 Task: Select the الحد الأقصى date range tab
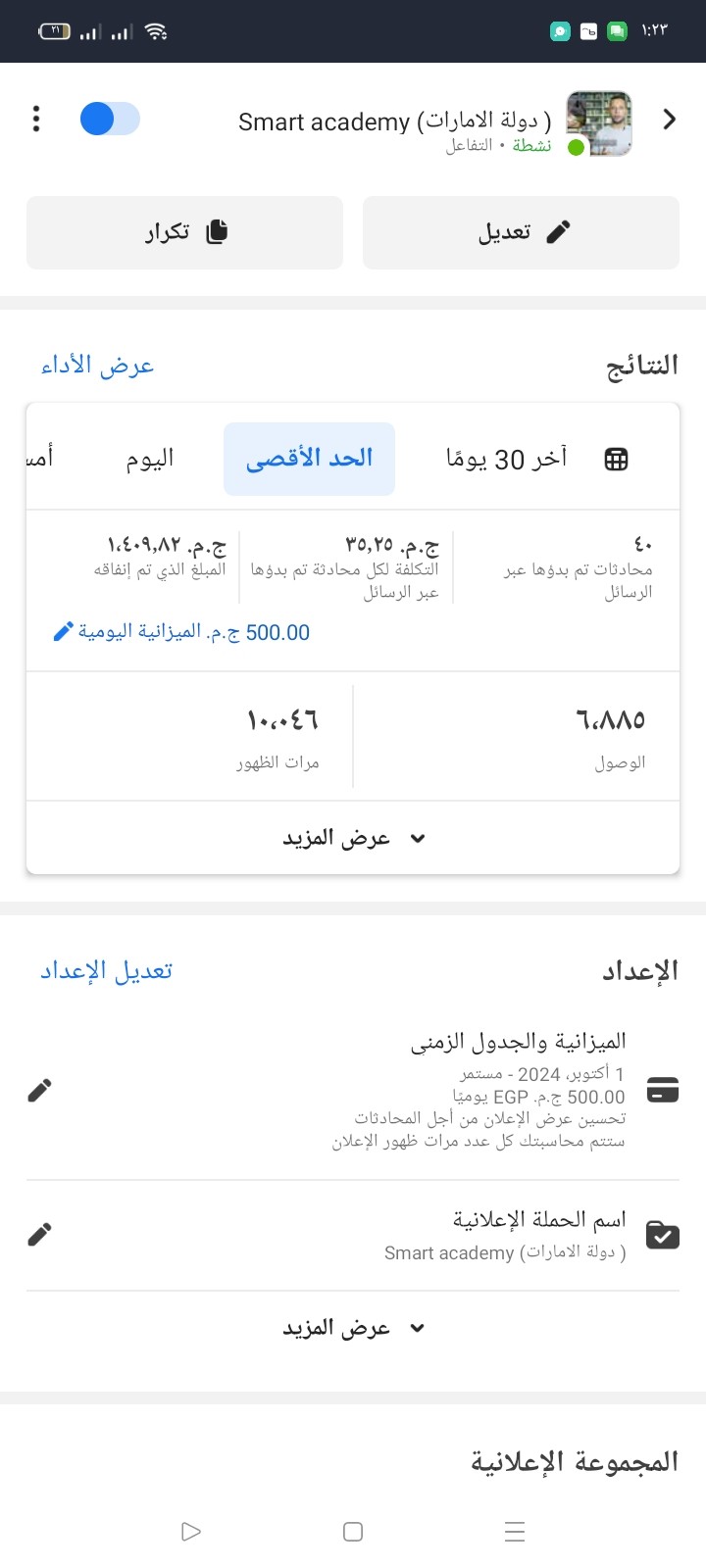[x=309, y=459]
